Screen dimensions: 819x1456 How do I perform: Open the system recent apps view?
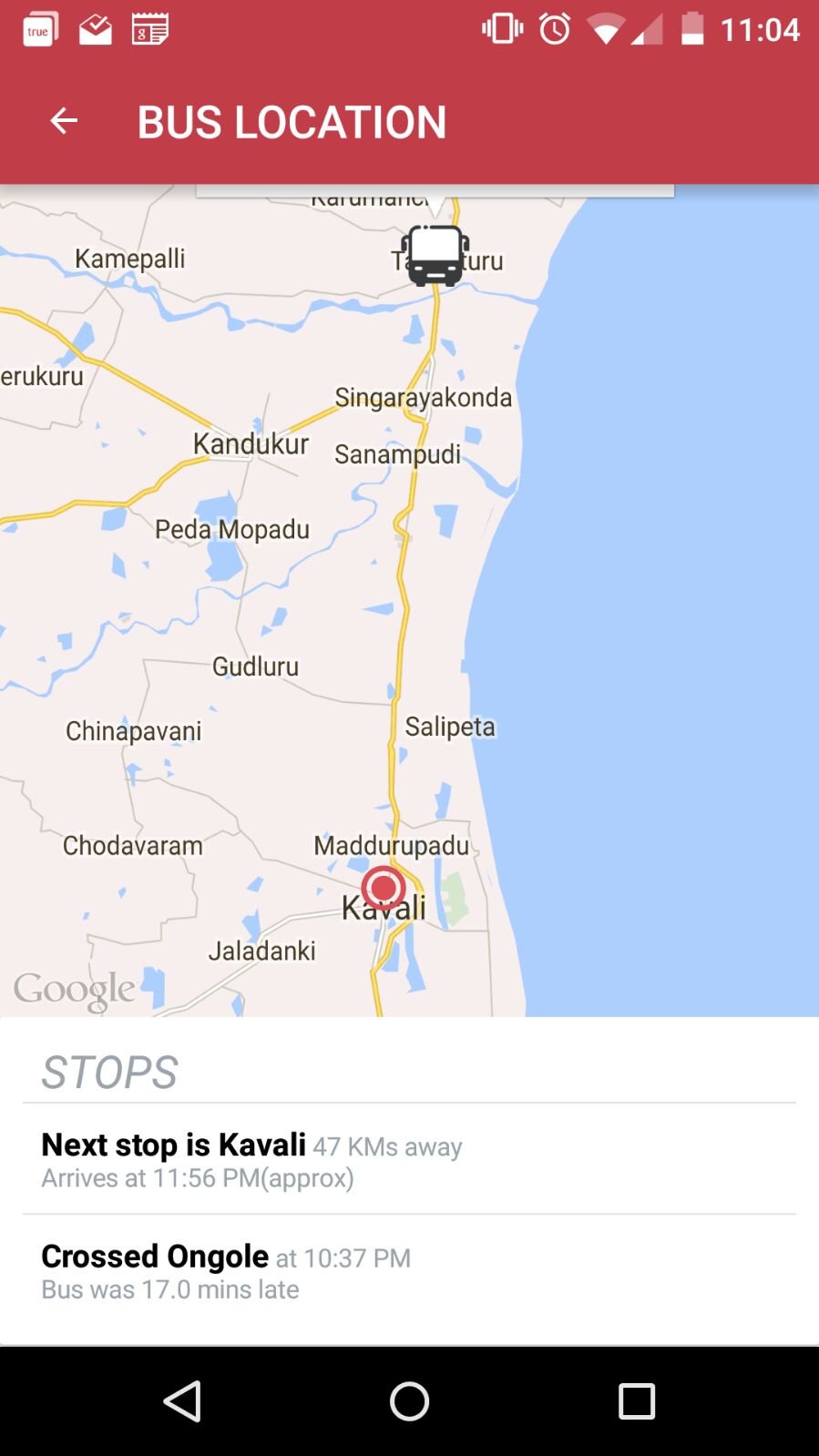coord(636,1400)
